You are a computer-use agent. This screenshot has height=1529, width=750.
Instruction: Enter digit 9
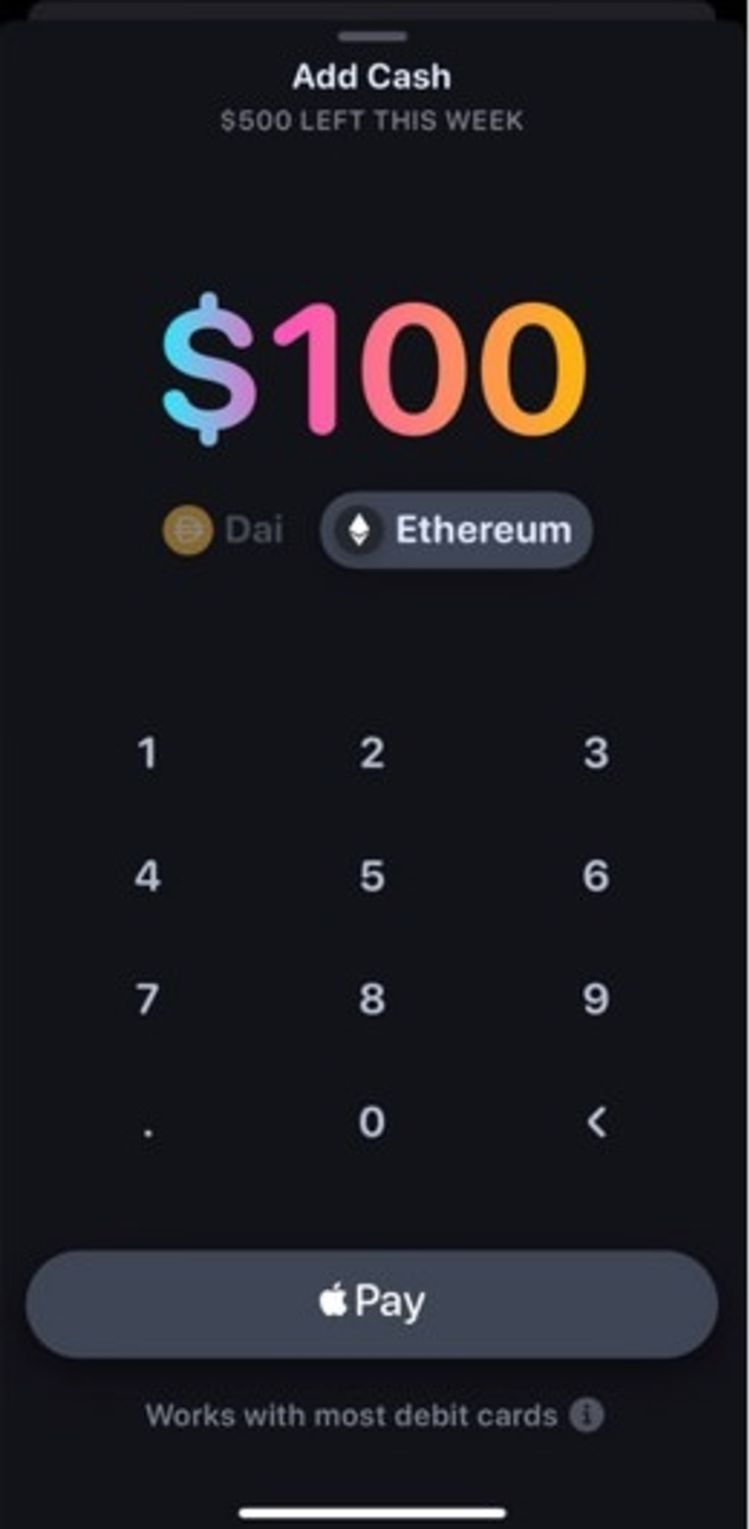596,999
